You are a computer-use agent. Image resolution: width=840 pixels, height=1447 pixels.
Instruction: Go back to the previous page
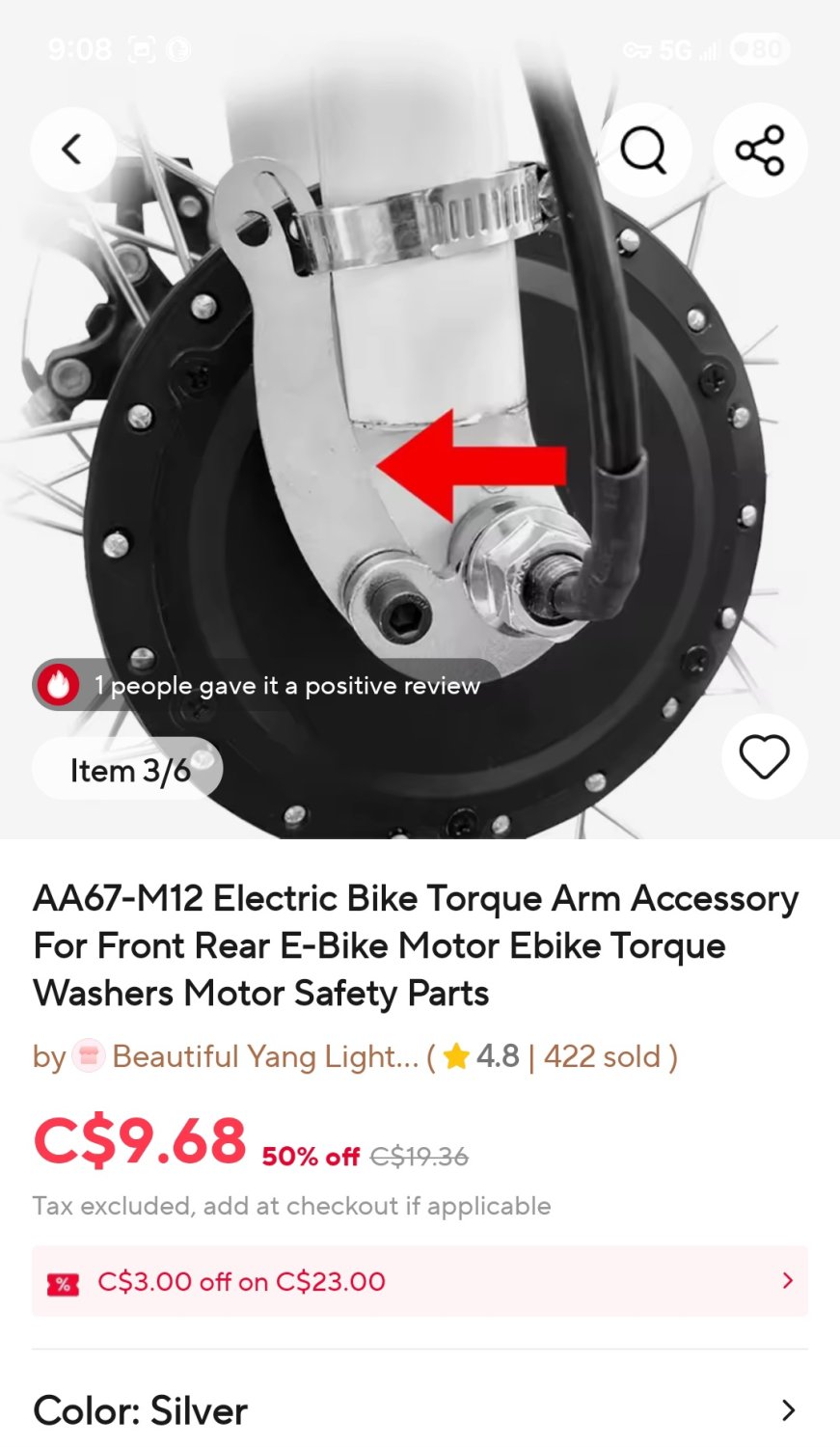pyautogui.click(x=72, y=150)
